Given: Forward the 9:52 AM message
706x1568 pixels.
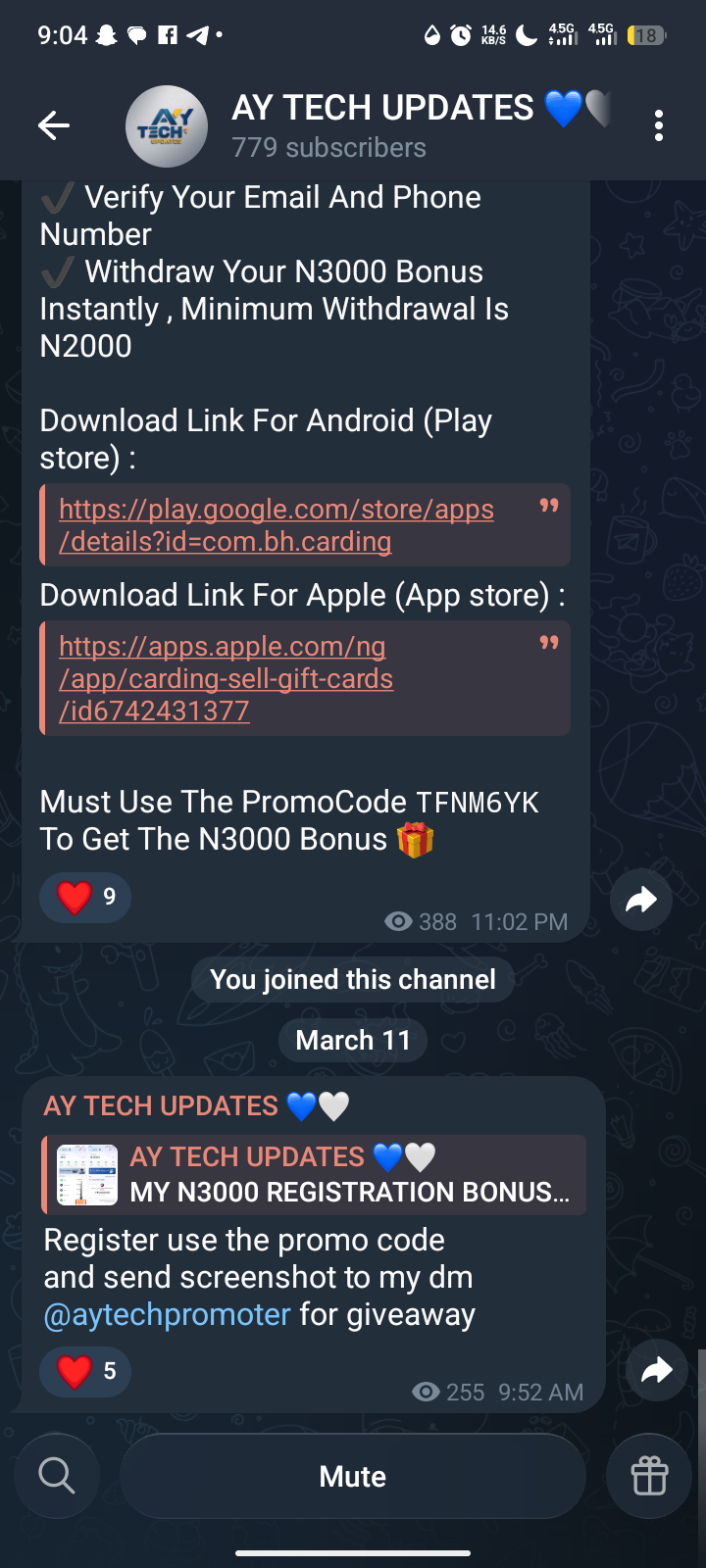Looking at the screenshot, I should click(656, 1370).
